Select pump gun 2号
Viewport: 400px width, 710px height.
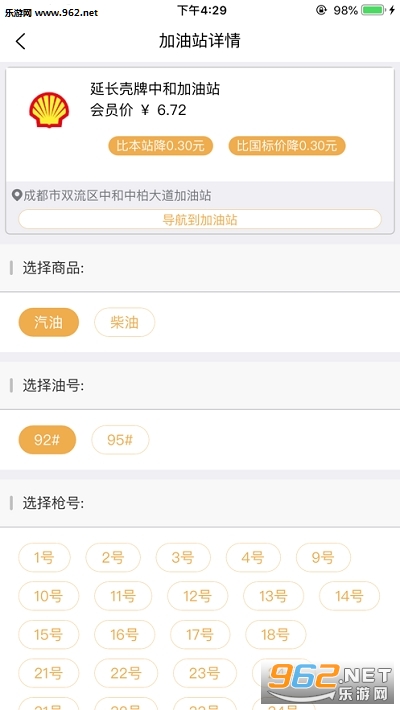coord(113,557)
